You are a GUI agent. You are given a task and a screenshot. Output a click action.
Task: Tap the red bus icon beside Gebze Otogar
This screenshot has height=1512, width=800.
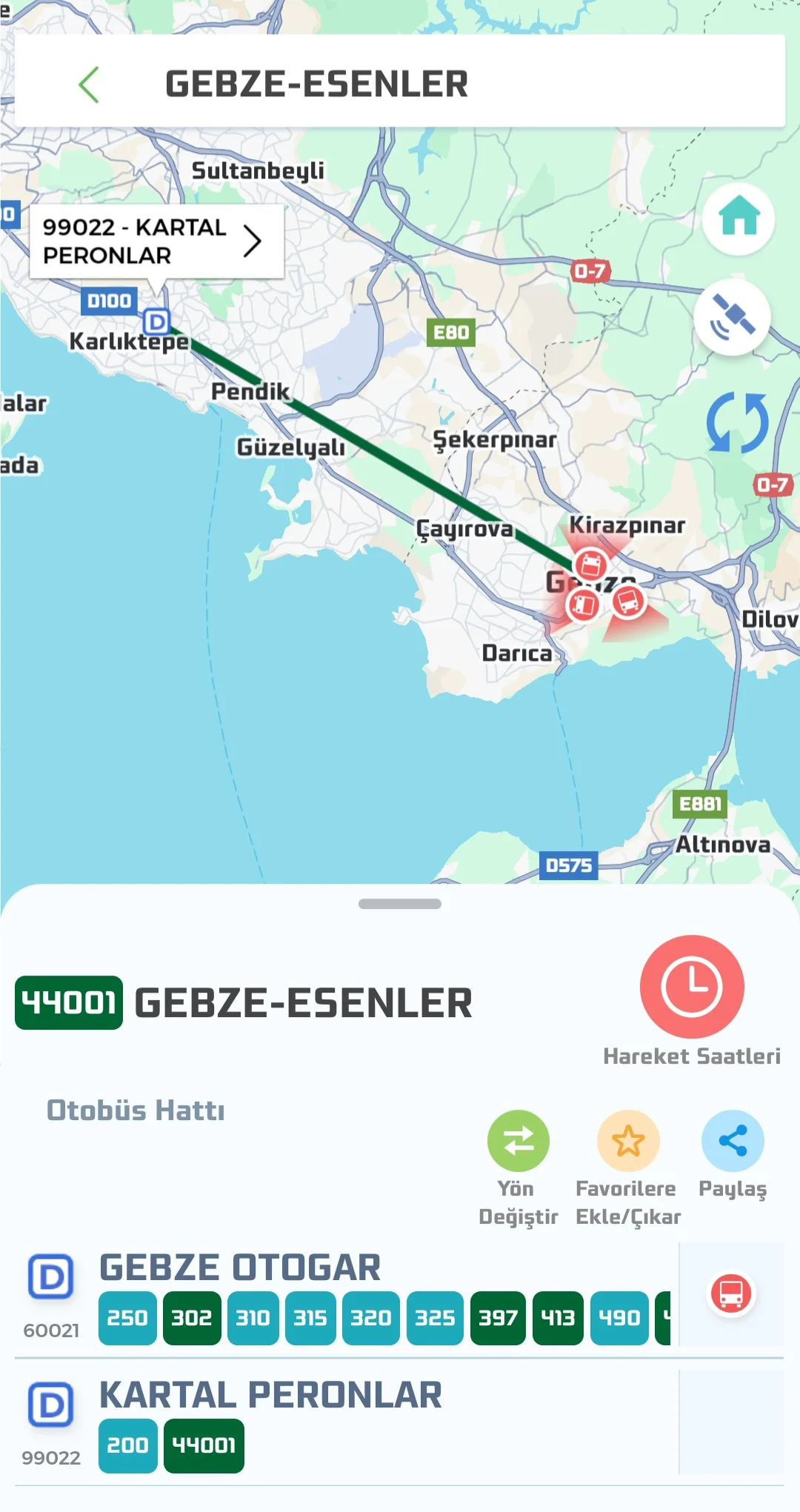(731, 1293)
